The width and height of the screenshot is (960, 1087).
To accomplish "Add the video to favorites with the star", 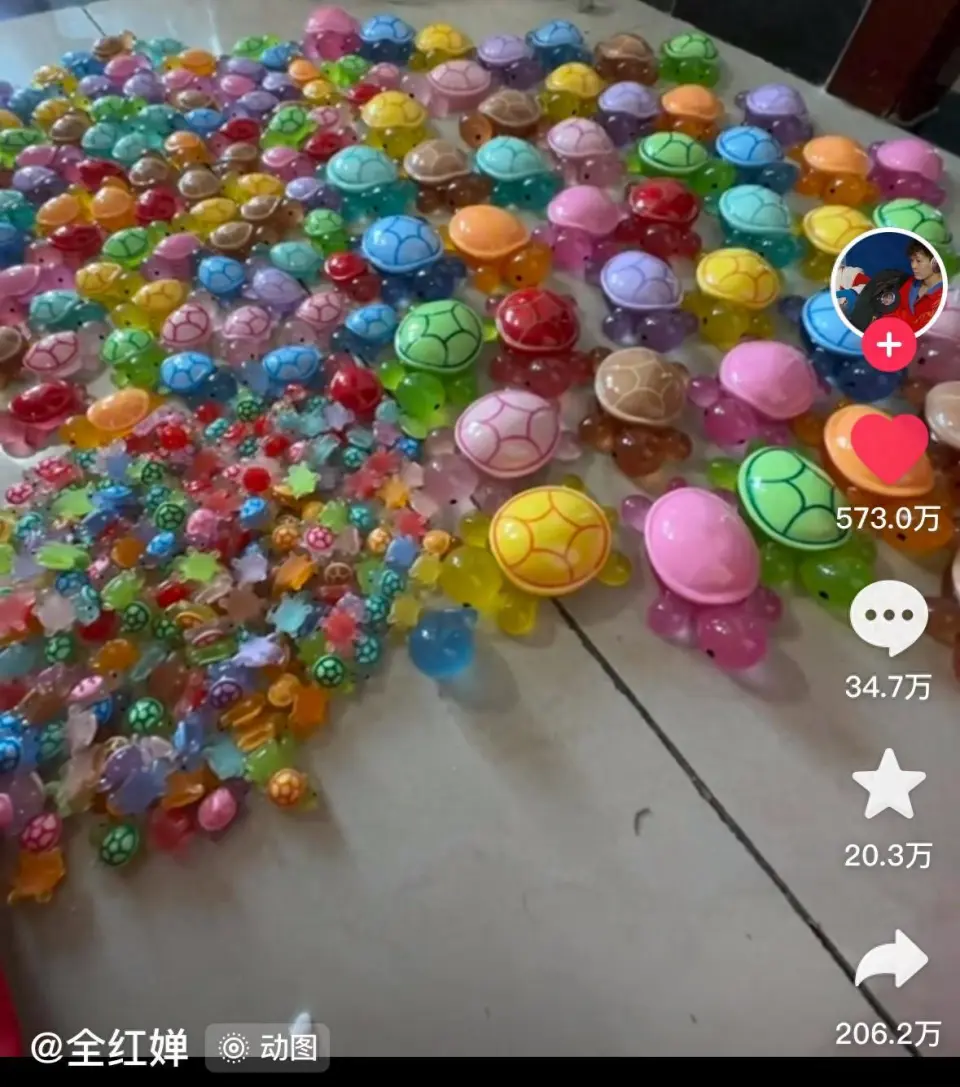I will [889, 787].
